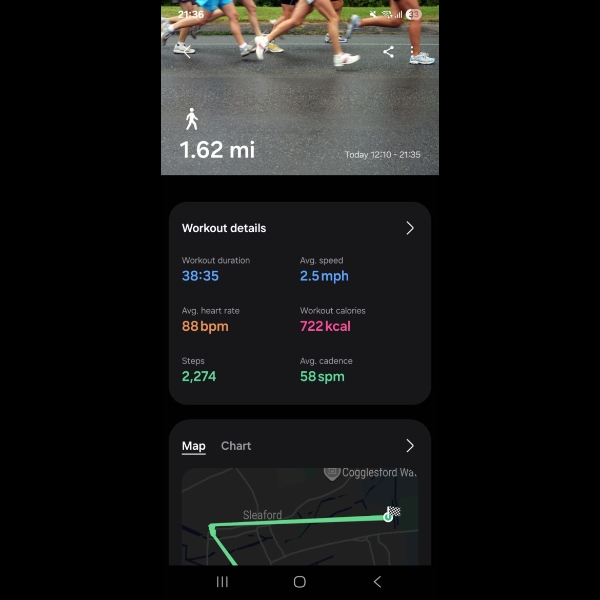This screenshot has height=600, width=600.
Task: Expand the map view via its chevron
Action: pos(409,446)
